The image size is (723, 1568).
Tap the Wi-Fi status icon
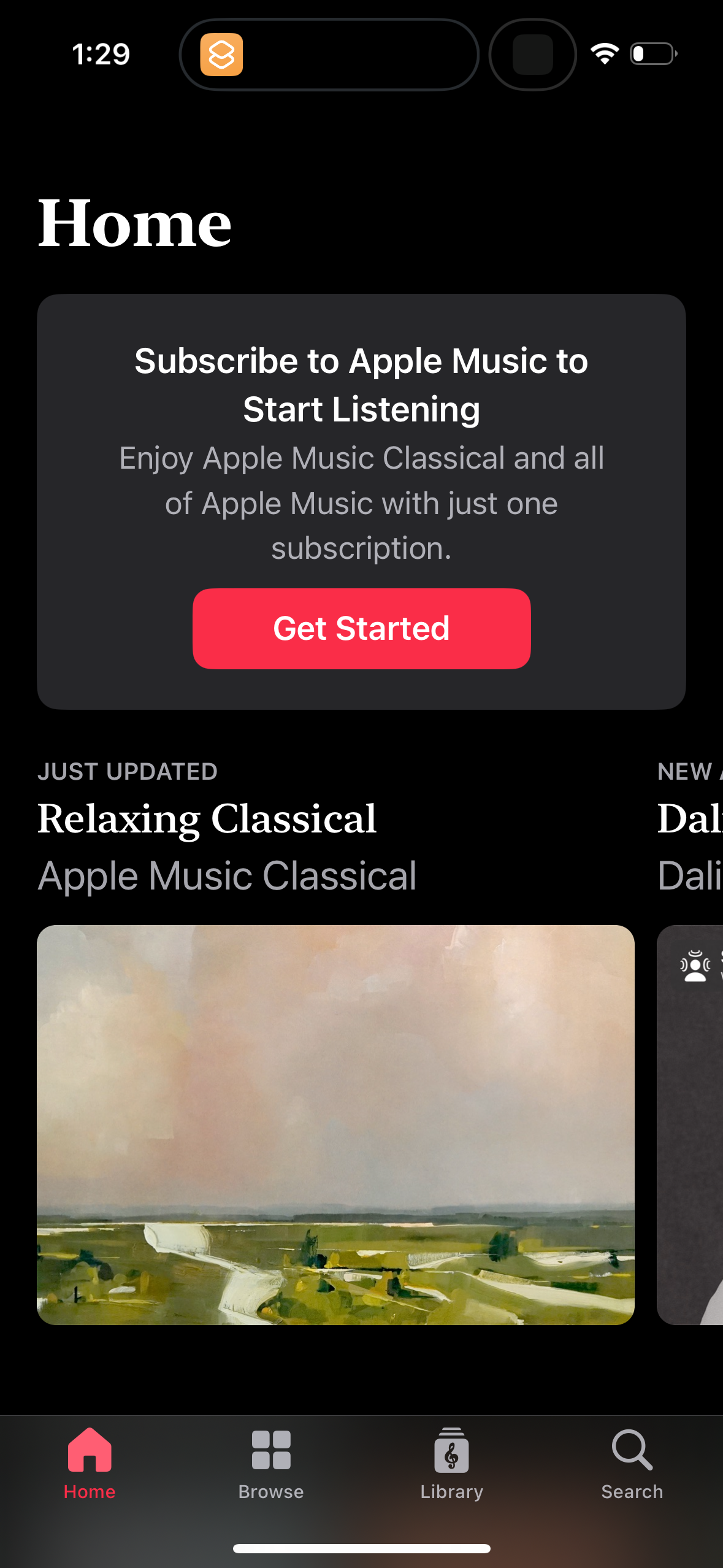coord(604,54)
